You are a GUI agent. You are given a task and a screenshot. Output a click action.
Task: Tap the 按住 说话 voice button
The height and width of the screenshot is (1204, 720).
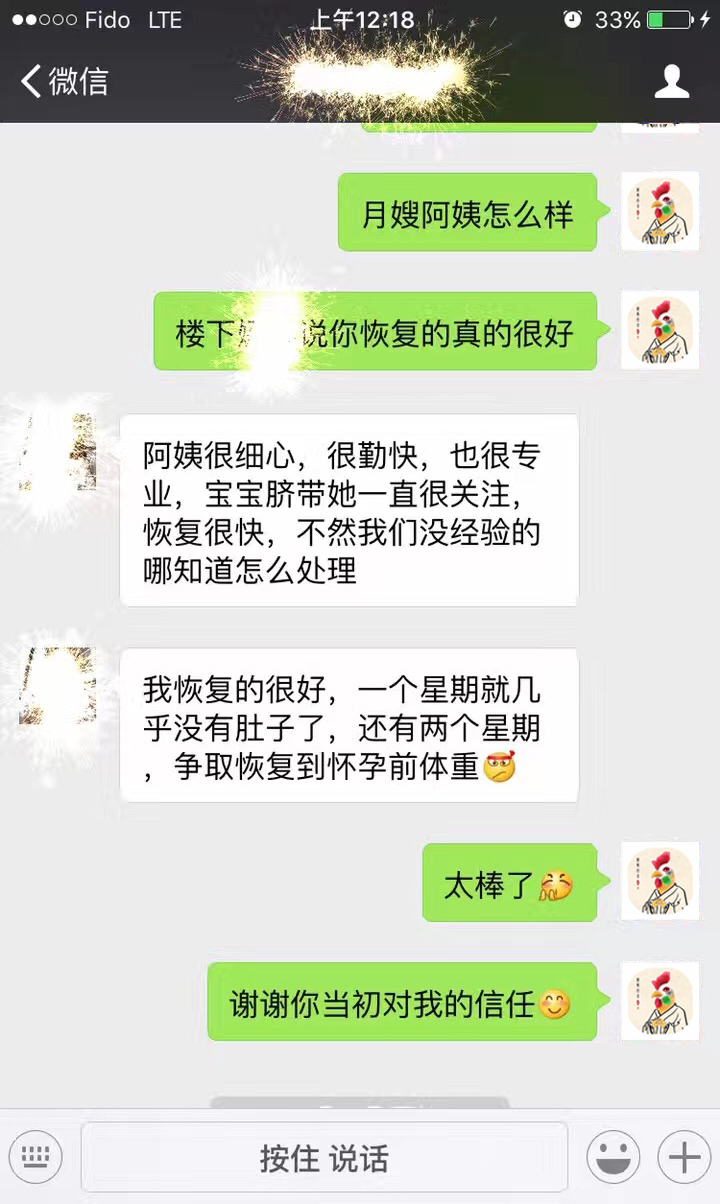point(324,1158)
